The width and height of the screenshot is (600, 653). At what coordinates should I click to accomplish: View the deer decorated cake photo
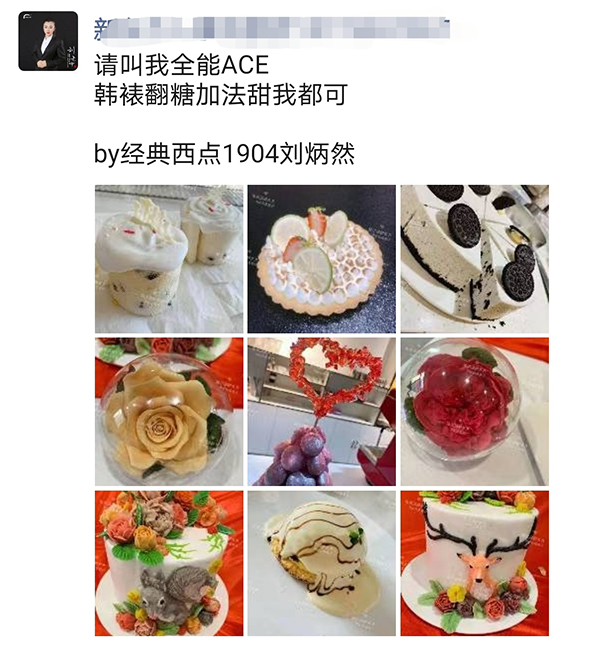[474, 563]
